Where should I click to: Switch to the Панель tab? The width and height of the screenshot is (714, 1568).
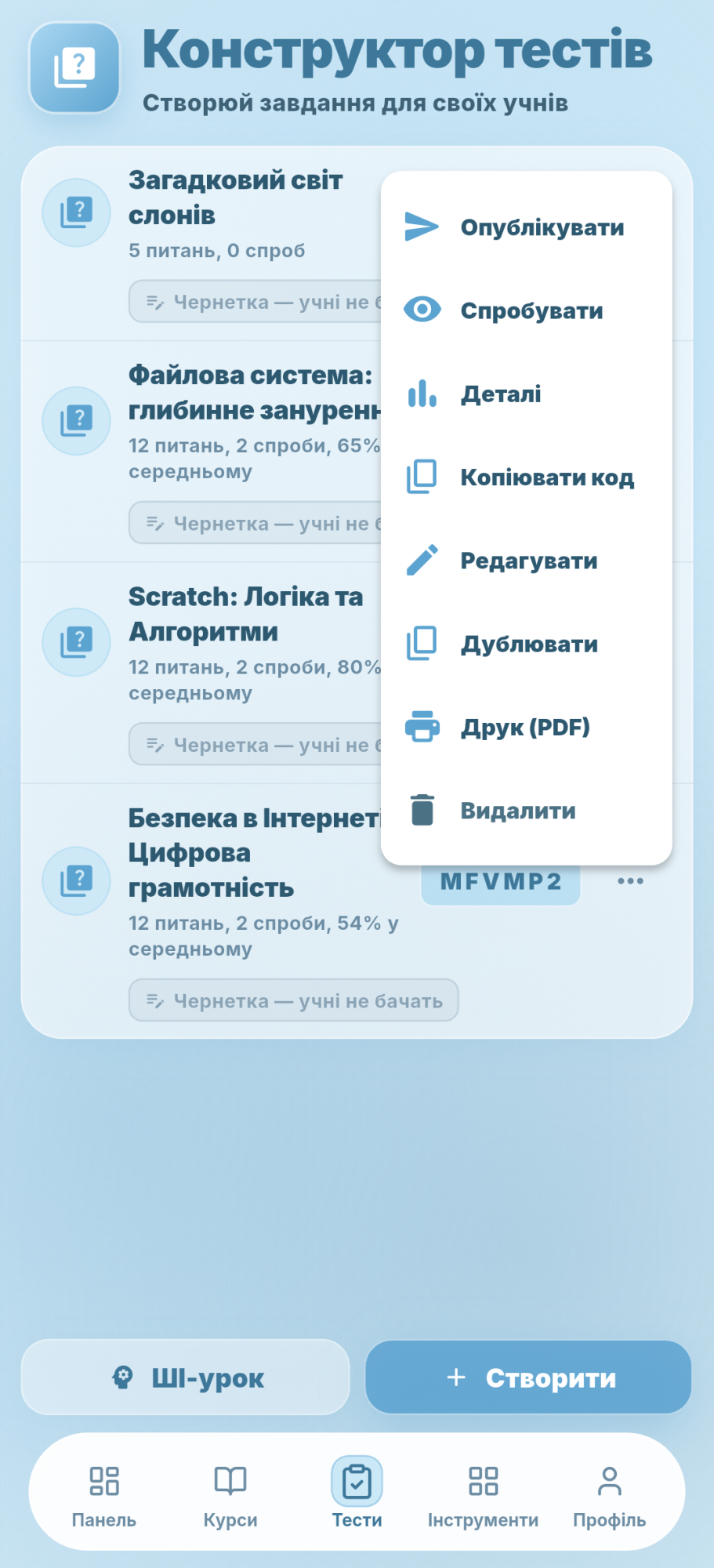click(x=104, y=1497)
